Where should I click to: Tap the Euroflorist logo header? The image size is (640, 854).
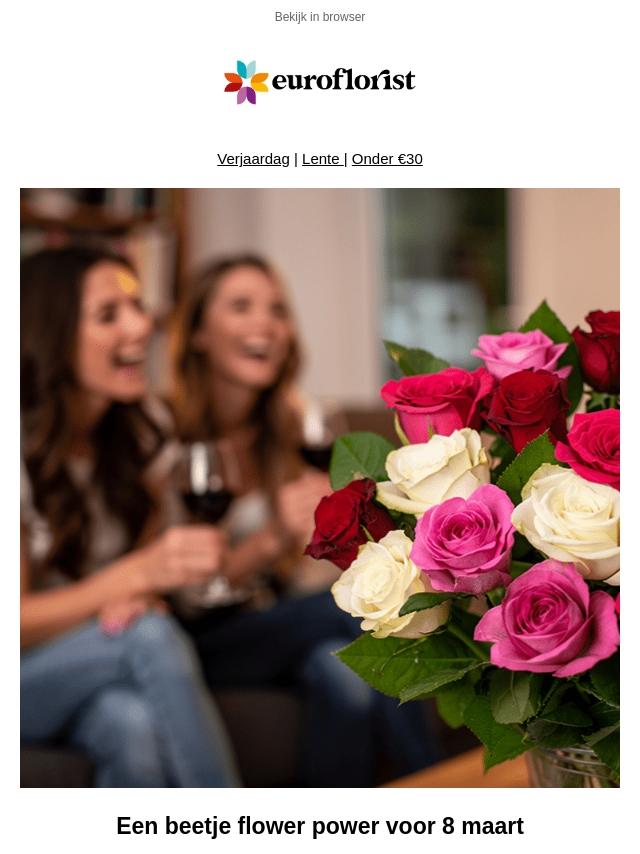[320, 82]
